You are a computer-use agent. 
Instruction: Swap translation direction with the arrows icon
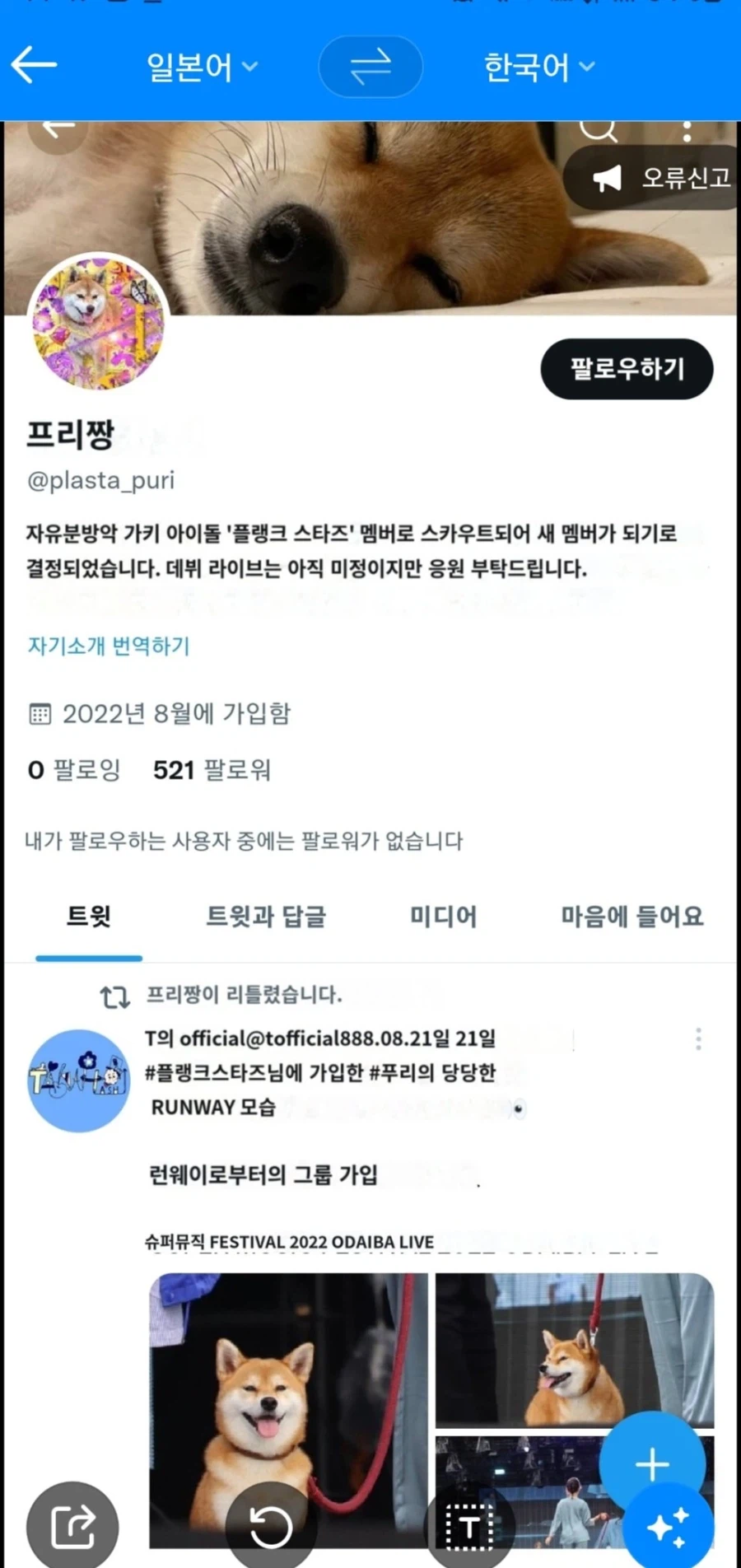[370, 68]
